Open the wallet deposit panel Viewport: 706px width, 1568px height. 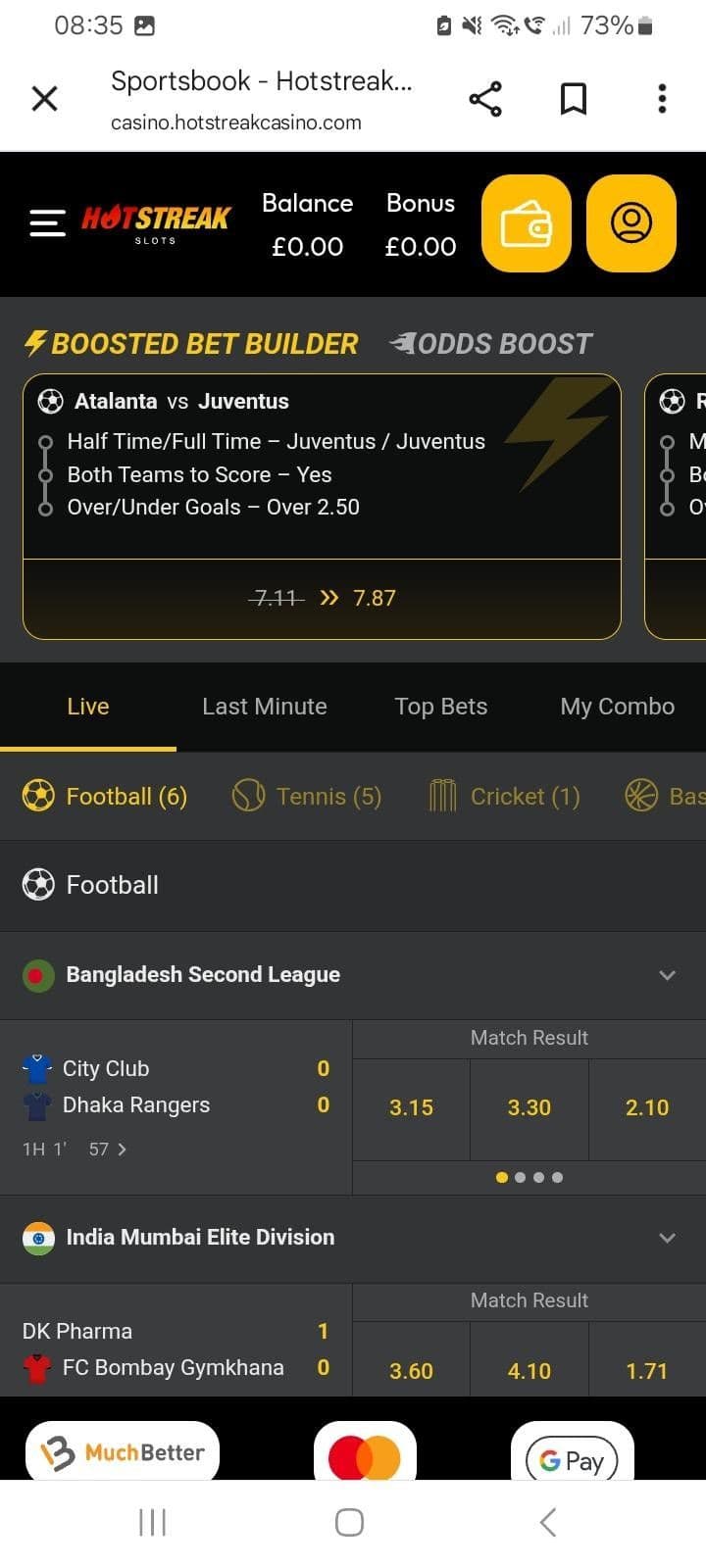(526, 222)
